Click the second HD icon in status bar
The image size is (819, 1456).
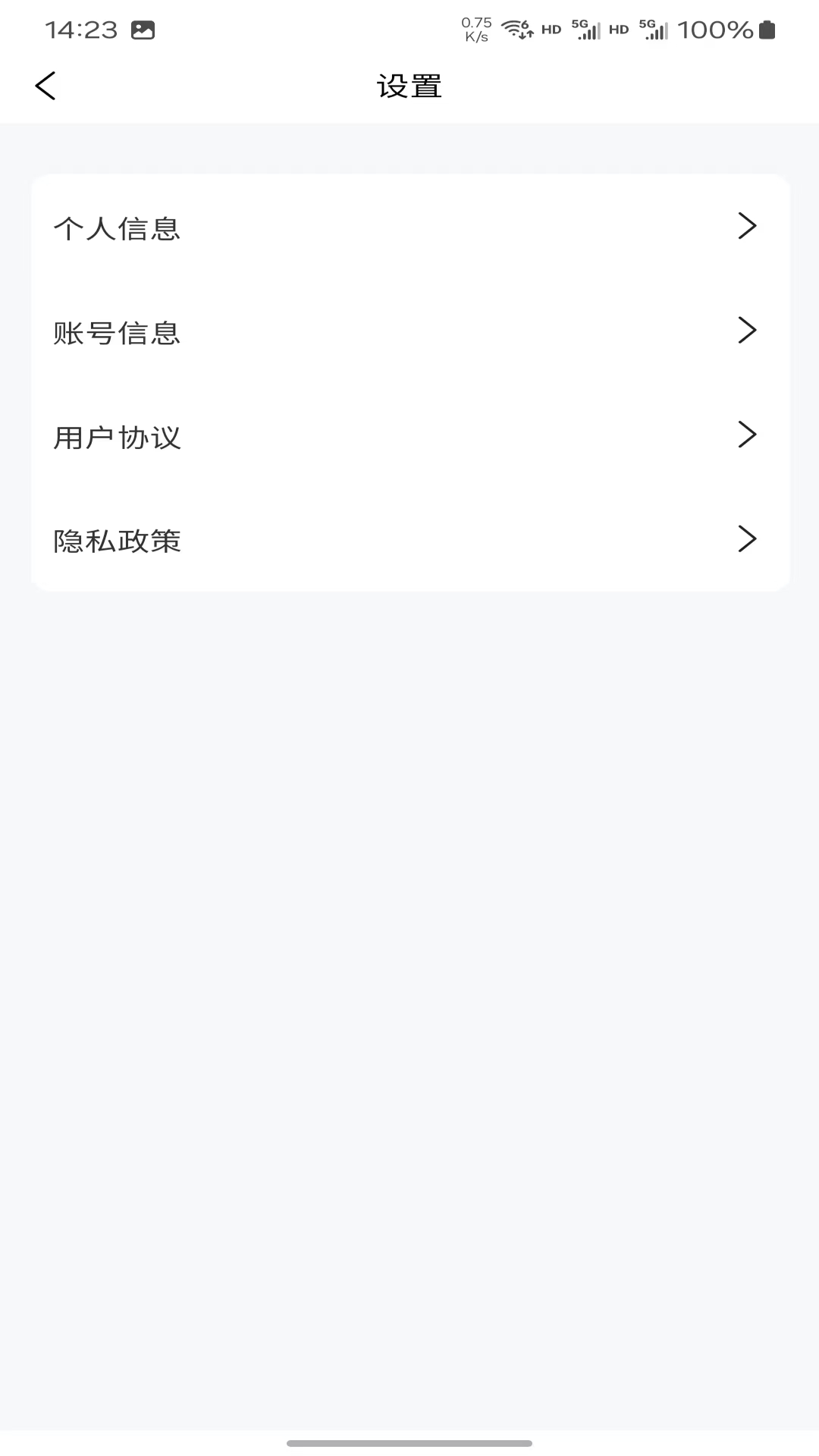[x=618, y=29]
